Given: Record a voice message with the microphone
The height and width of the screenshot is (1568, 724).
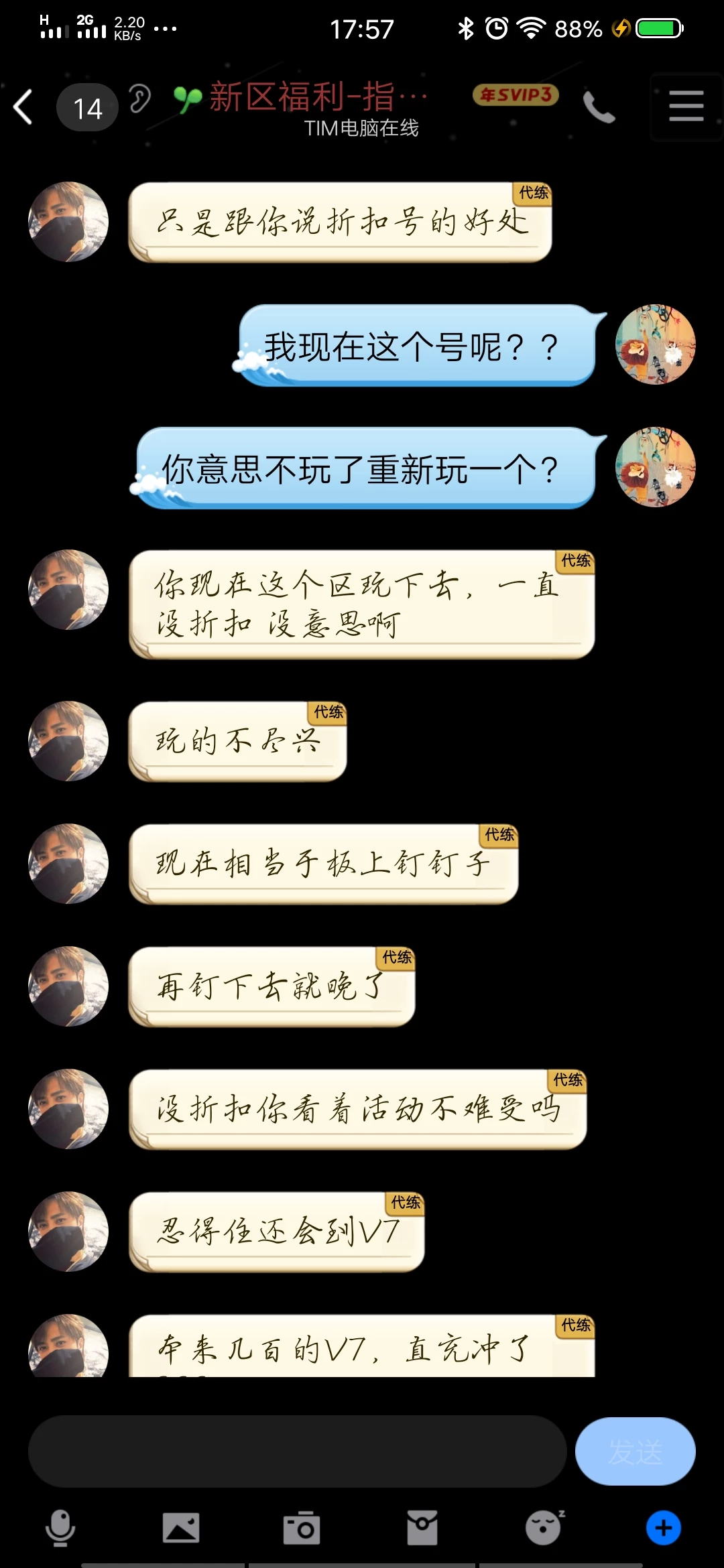Looking at the screenshot, I should 60,1528.
